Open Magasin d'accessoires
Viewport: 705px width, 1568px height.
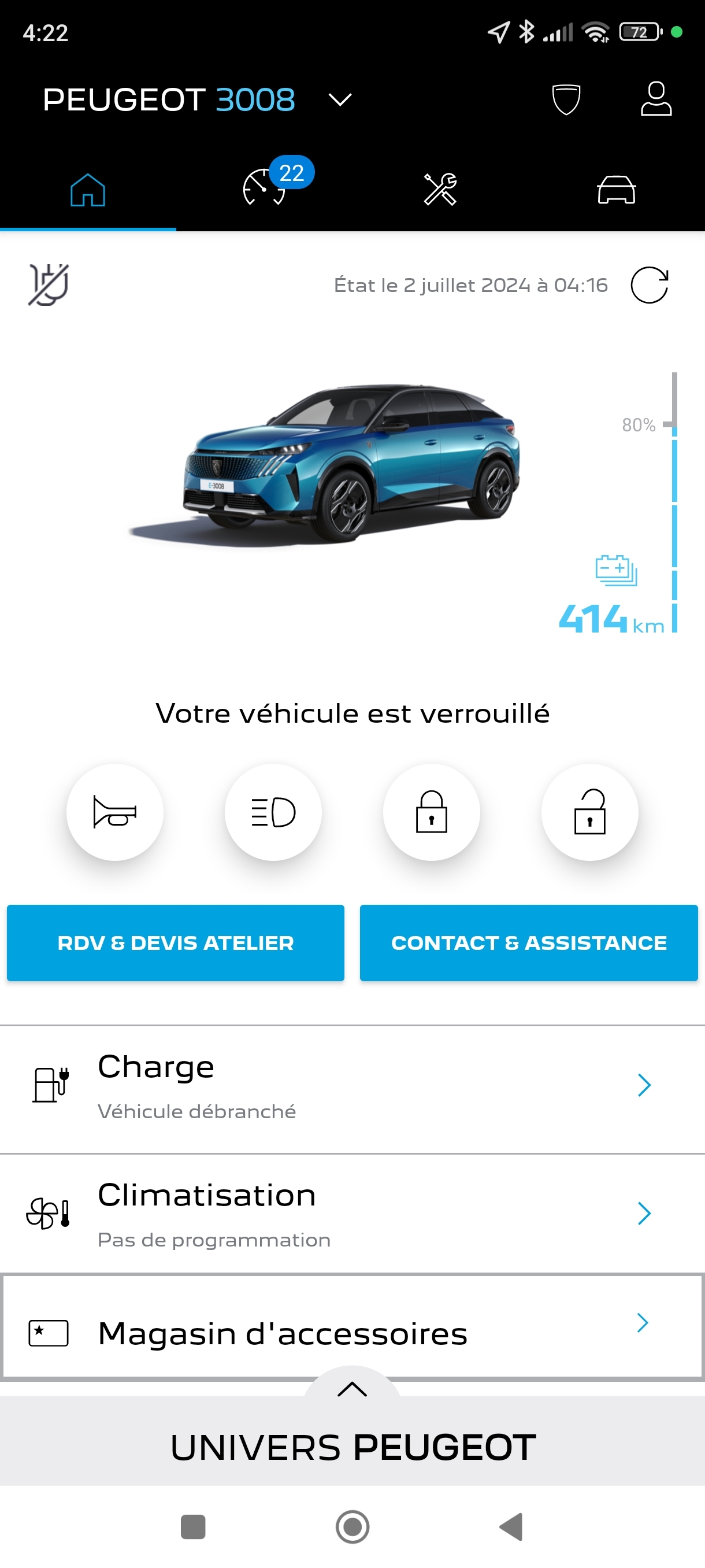pos(352,1332)
